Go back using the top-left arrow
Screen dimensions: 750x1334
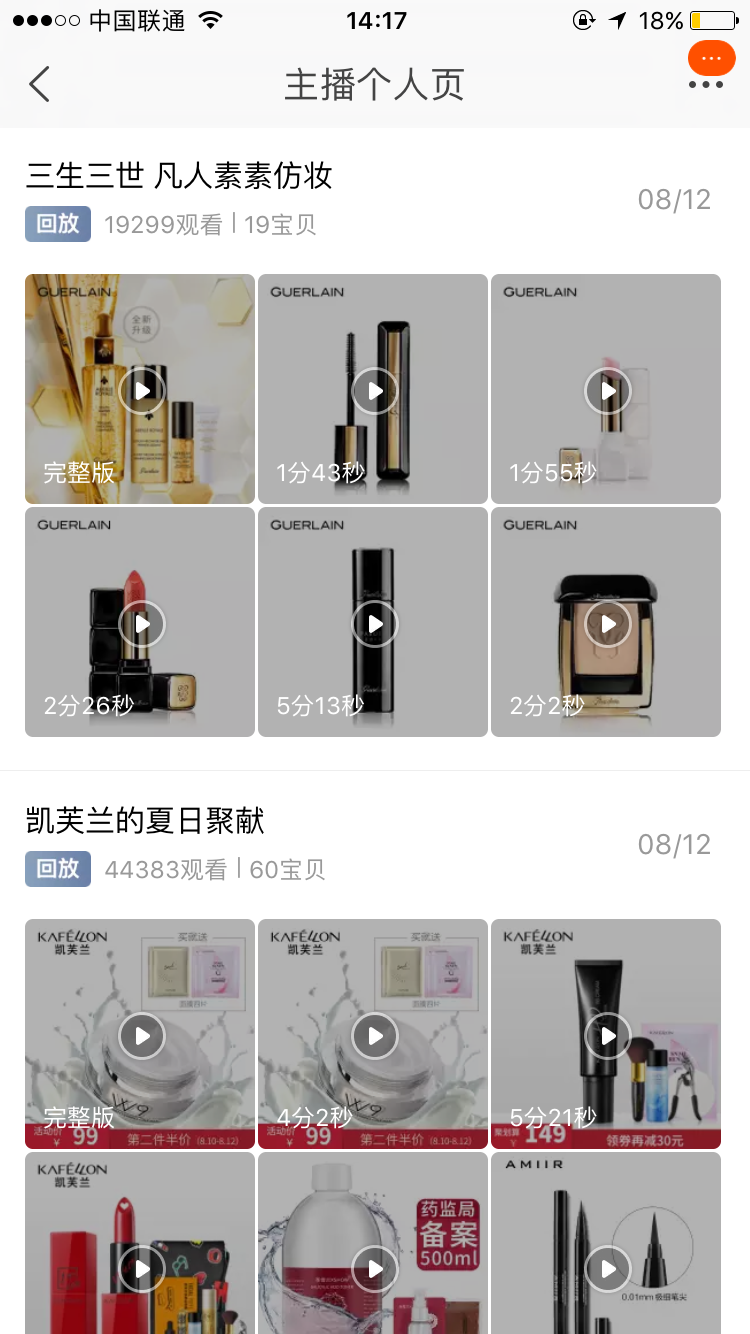(40, 84)
